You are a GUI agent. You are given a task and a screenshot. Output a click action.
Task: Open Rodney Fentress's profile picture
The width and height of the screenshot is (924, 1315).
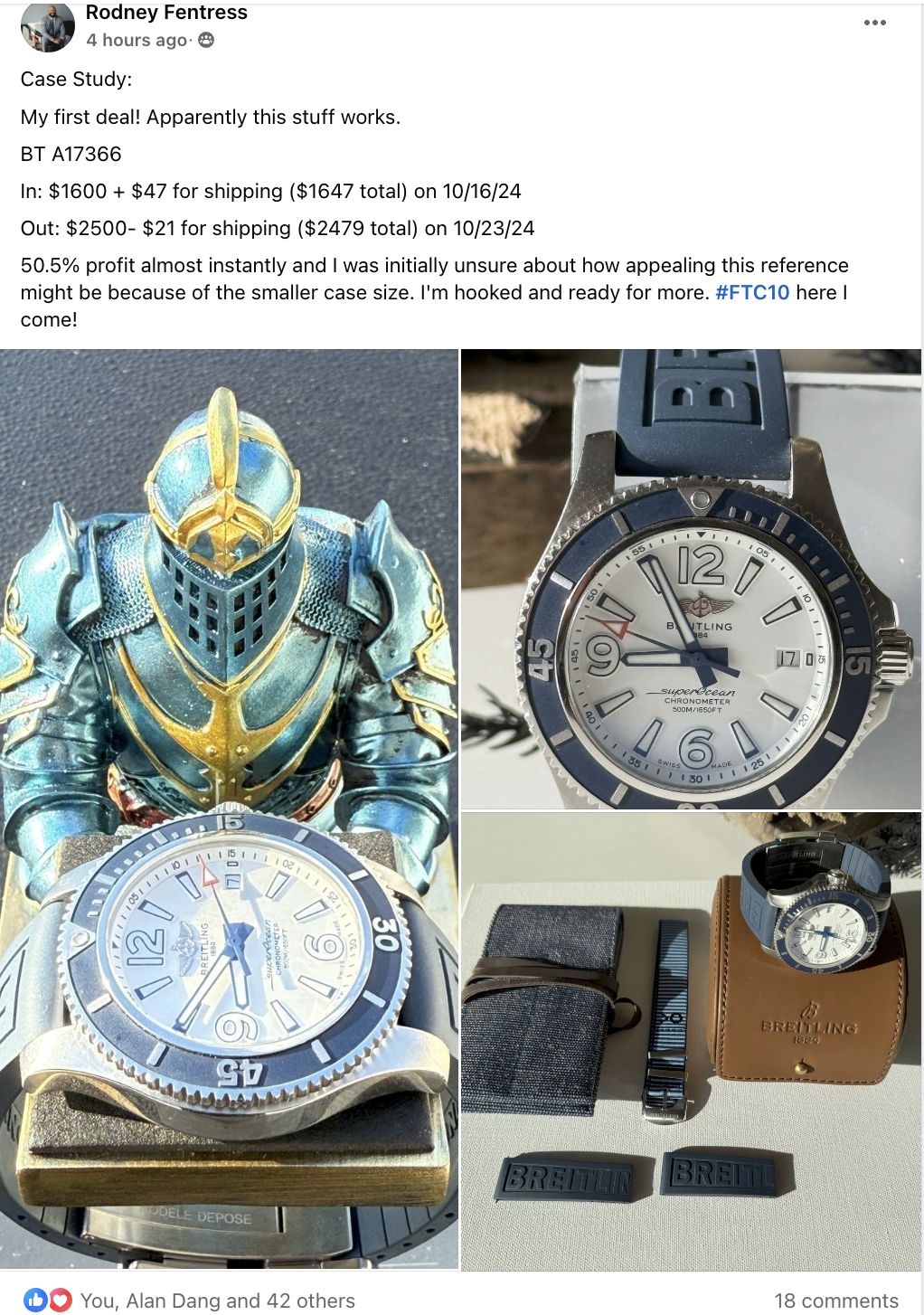(x=47, y=27)
